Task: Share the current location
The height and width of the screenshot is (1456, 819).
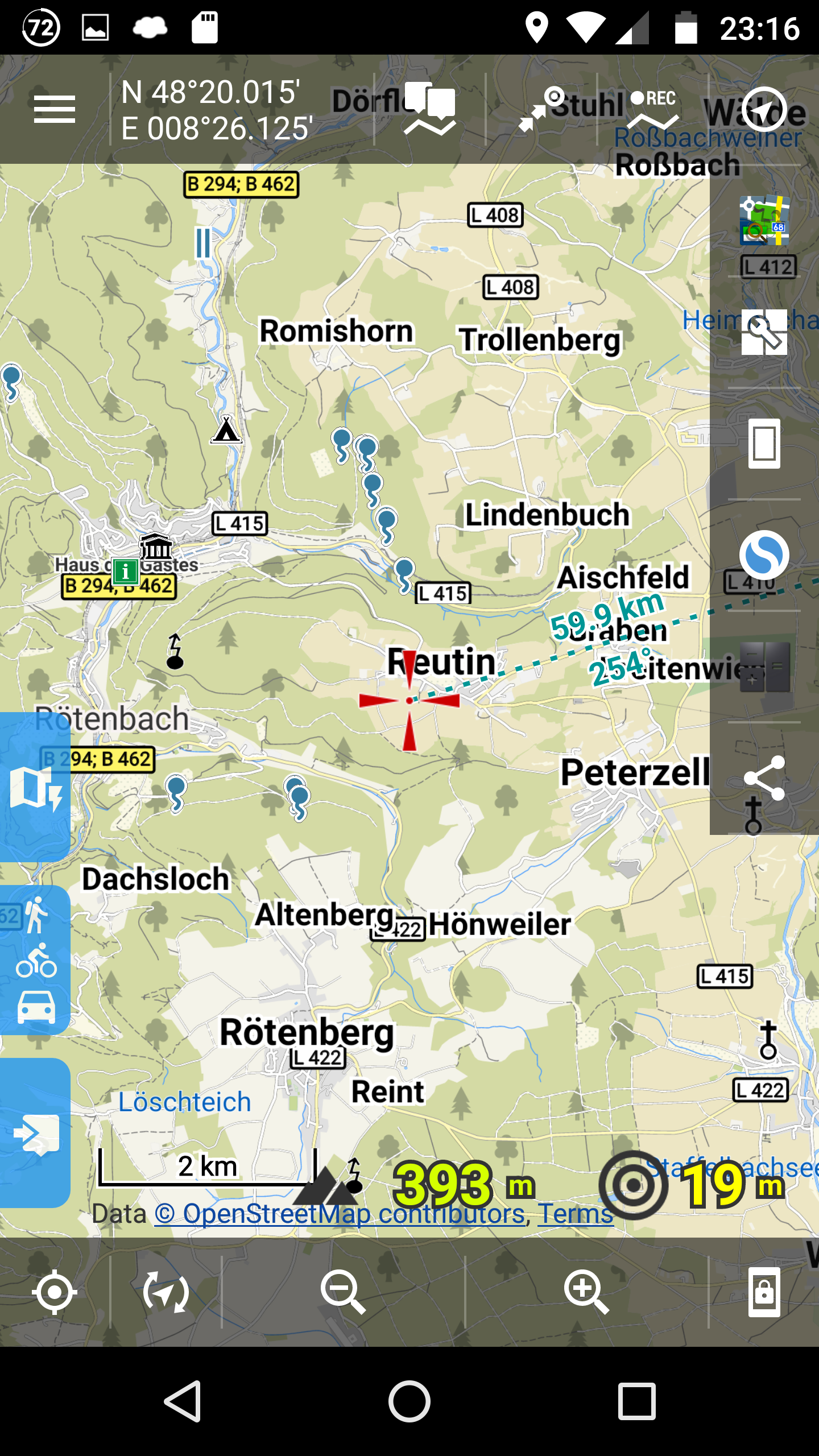Action: click(x=764, y=777)
